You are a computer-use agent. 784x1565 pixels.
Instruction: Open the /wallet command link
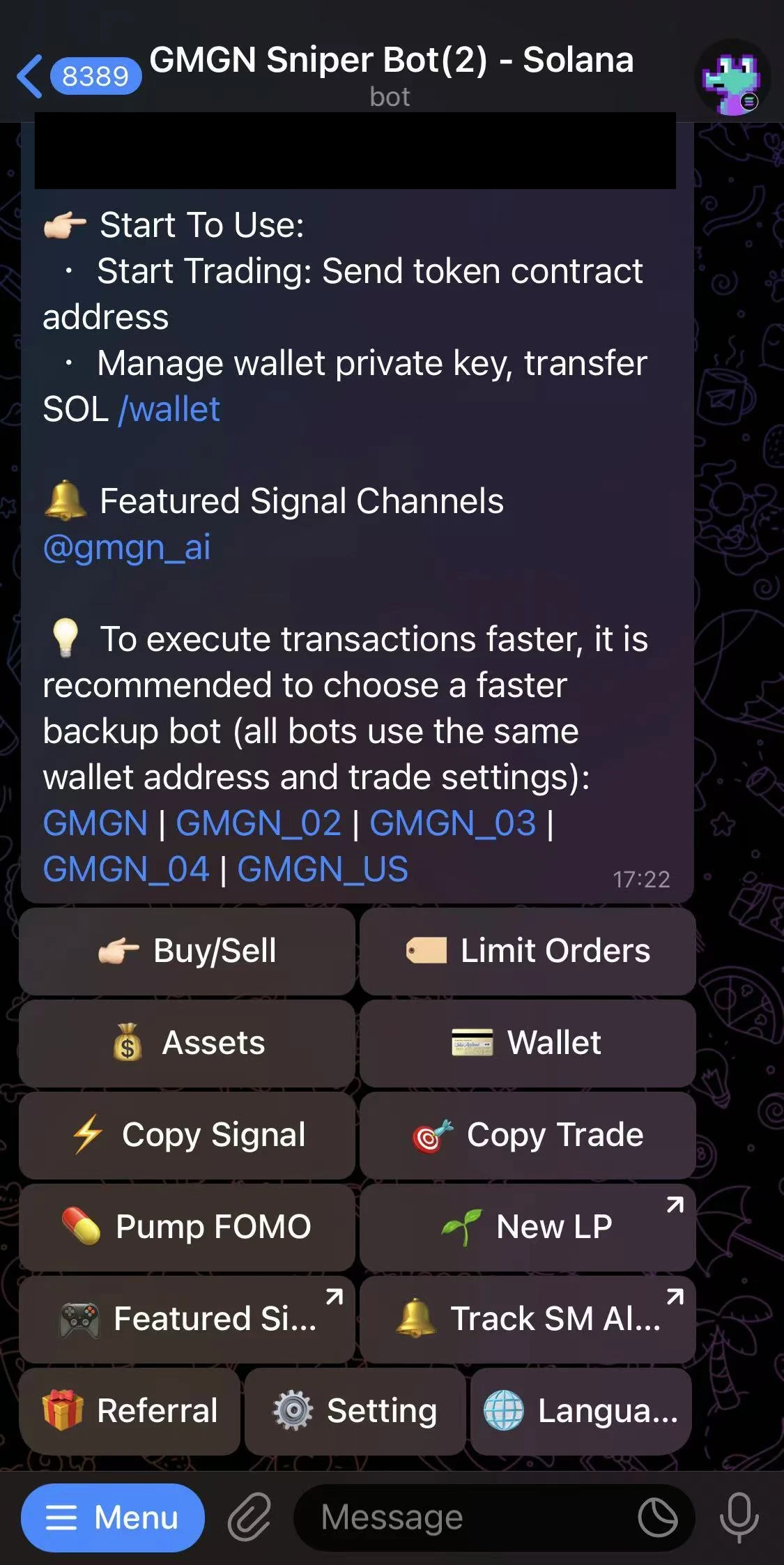click(169, 409)
